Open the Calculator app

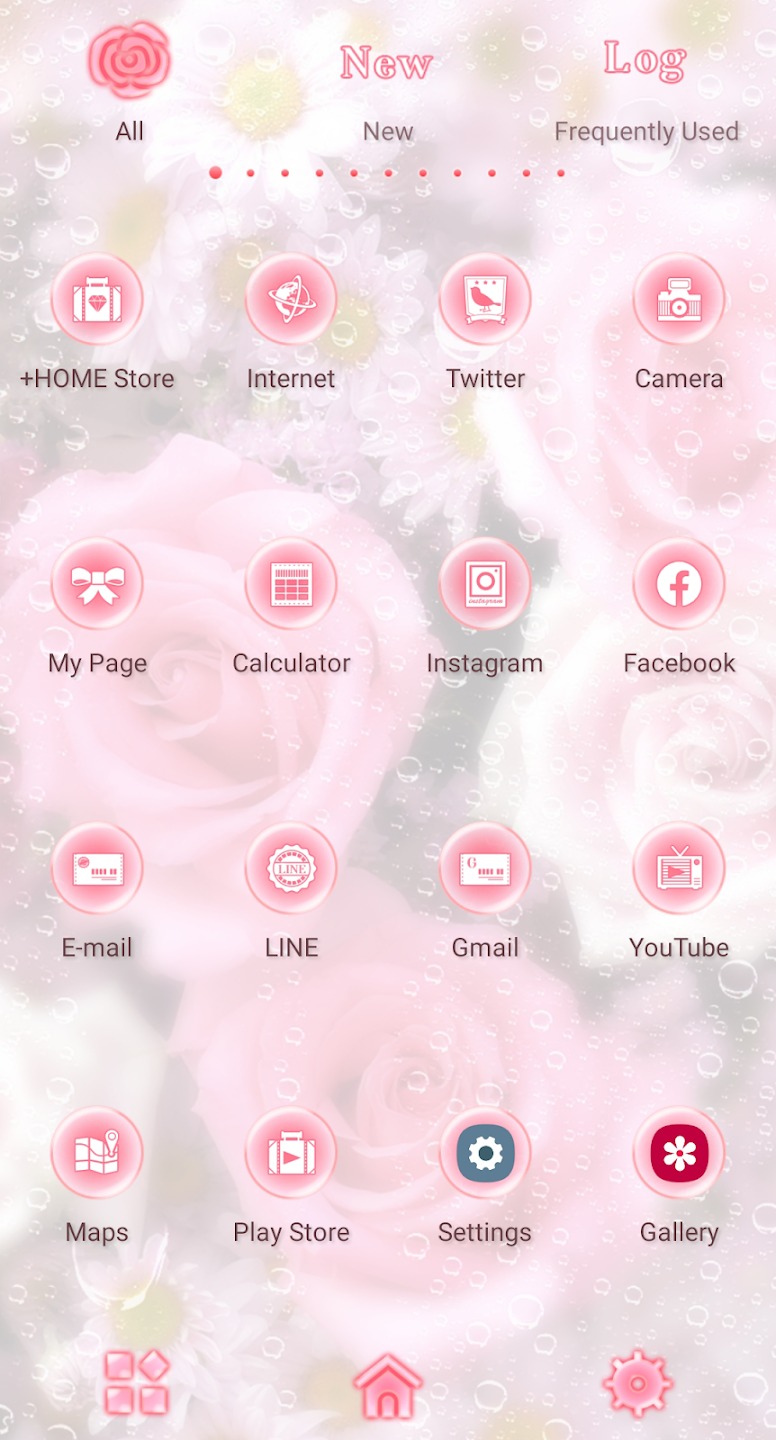[291, 585]
